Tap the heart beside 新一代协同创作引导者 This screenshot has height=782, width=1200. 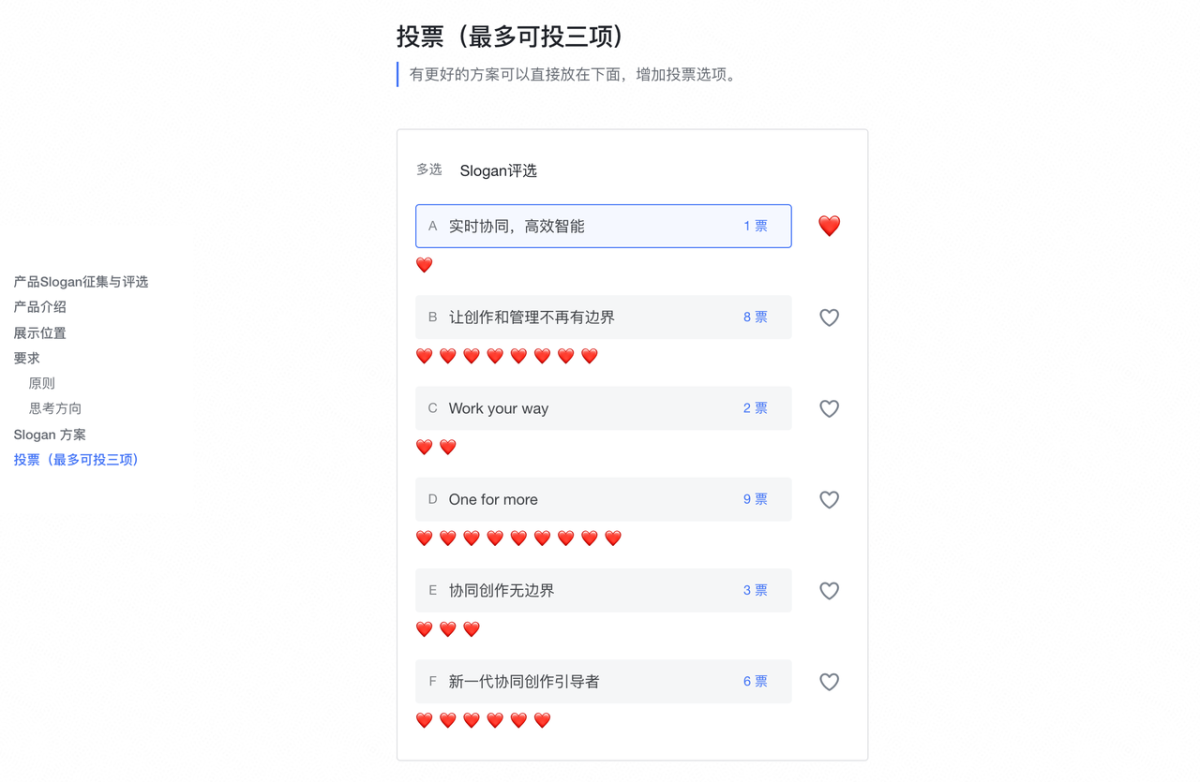point(829,682)
